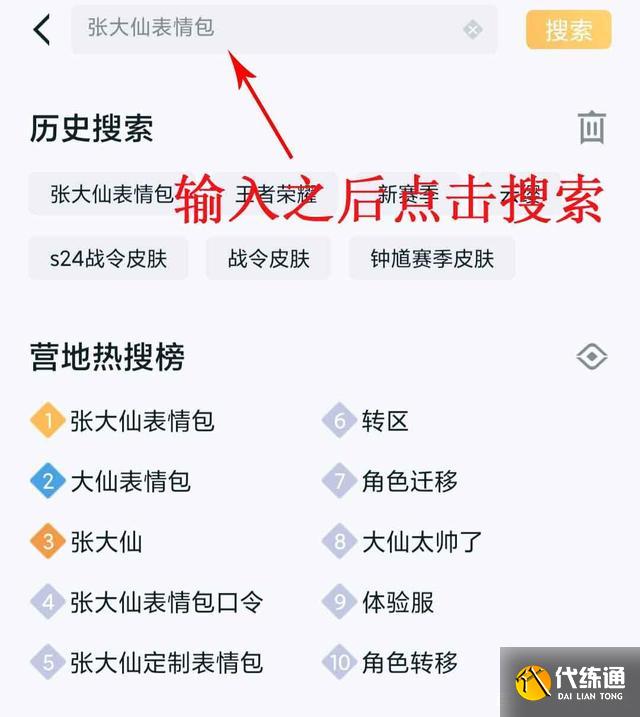Open hot search 张大仙表情包口令
Screen dimensions: 640x717
tap(166, 602)
